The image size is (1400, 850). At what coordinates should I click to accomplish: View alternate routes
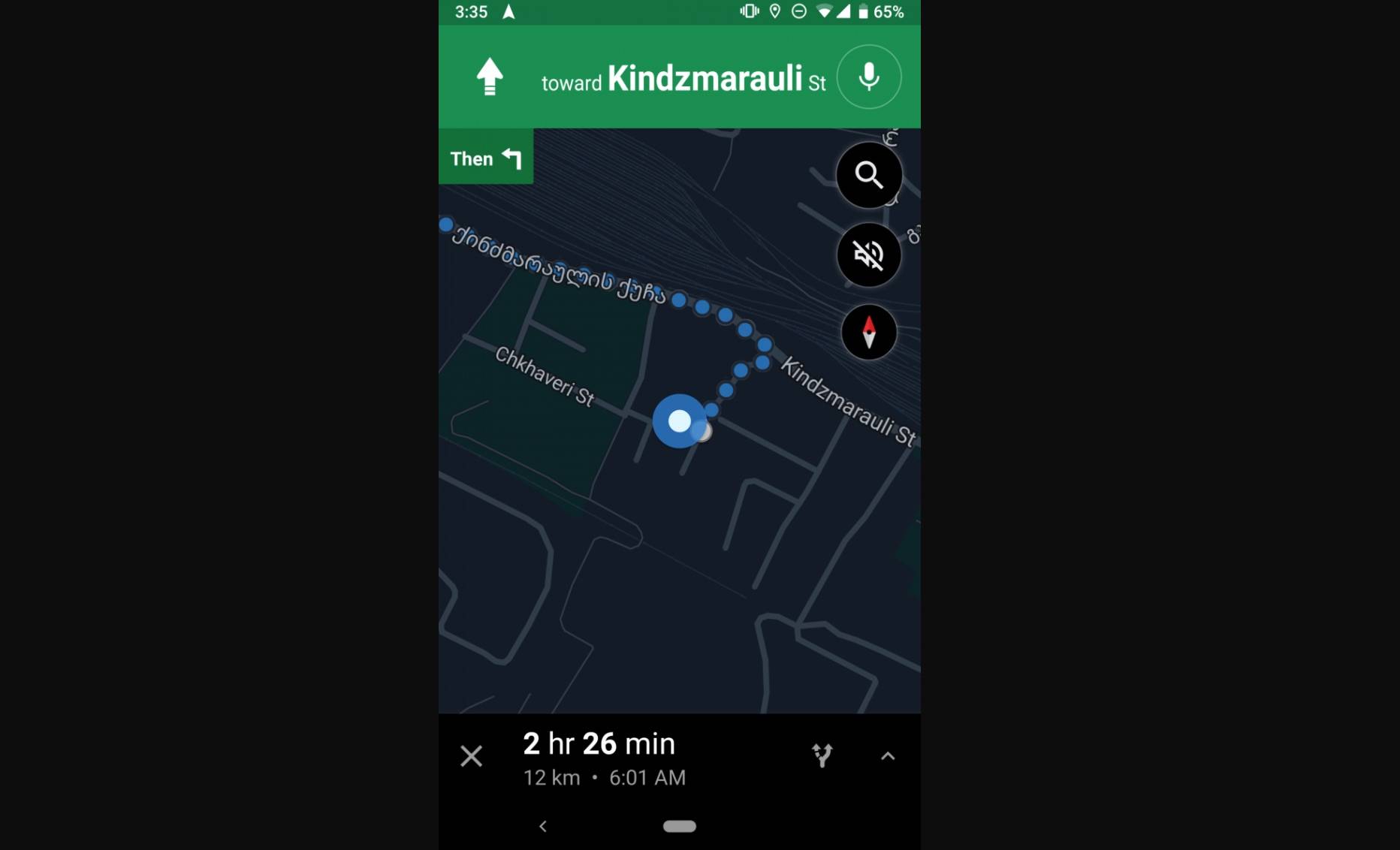coord(822,755)
